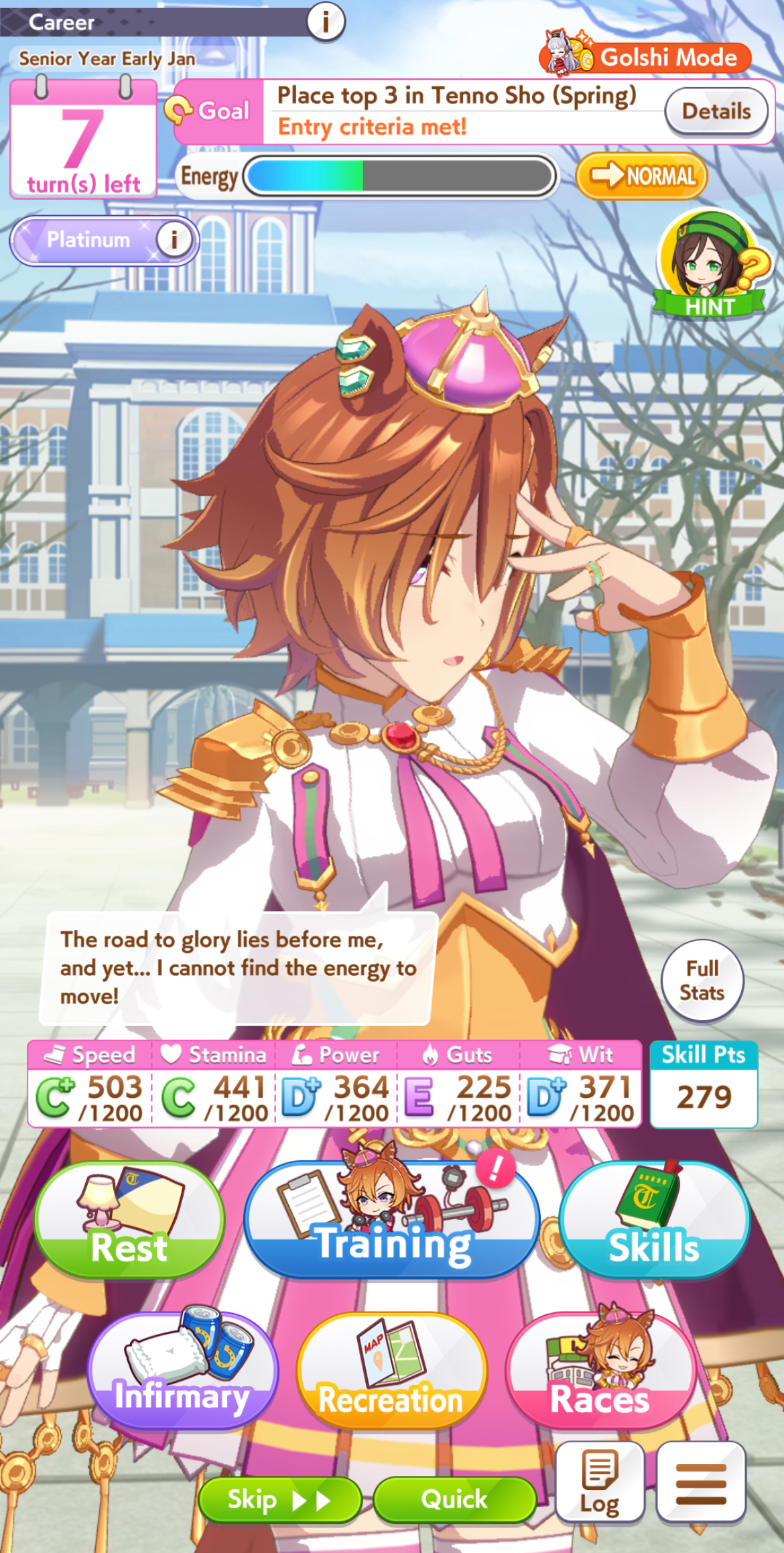Viewport: 784px width, 1553px height.
Task: Open Full Stats
Action: [702, 980]
